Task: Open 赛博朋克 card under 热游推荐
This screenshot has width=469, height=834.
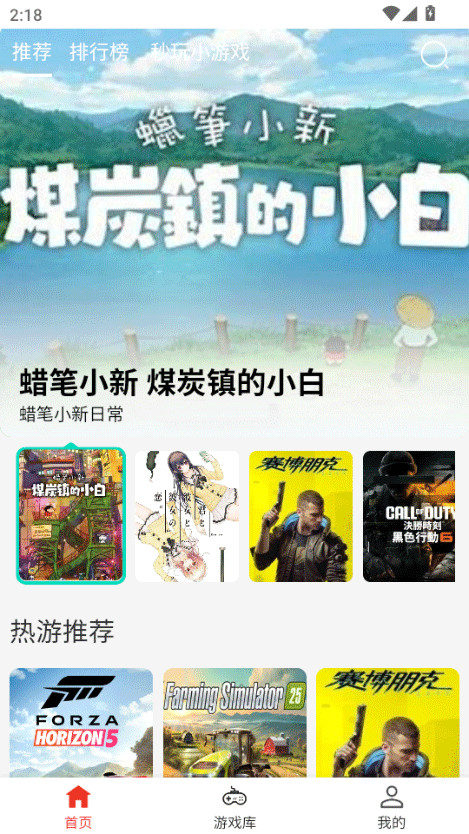Action: 388,723
